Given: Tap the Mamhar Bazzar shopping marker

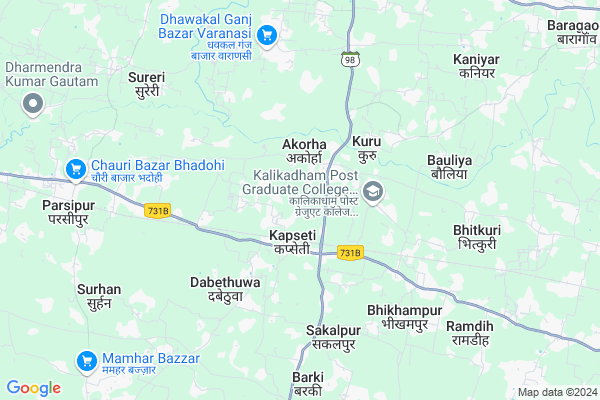Looking at the screenshot, I should click(x=86, y=359).
